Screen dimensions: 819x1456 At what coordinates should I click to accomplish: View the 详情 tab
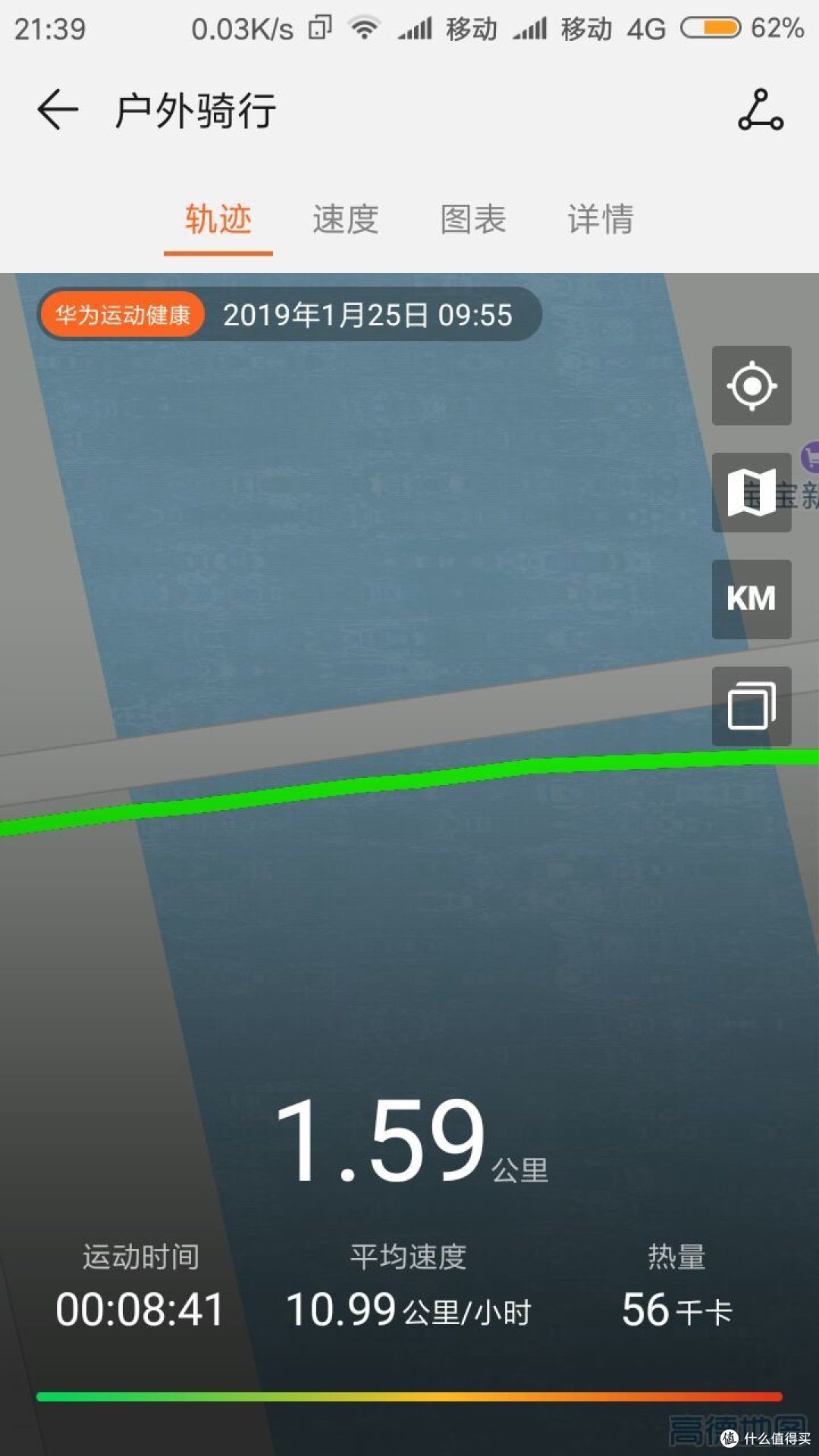[601, 219]
